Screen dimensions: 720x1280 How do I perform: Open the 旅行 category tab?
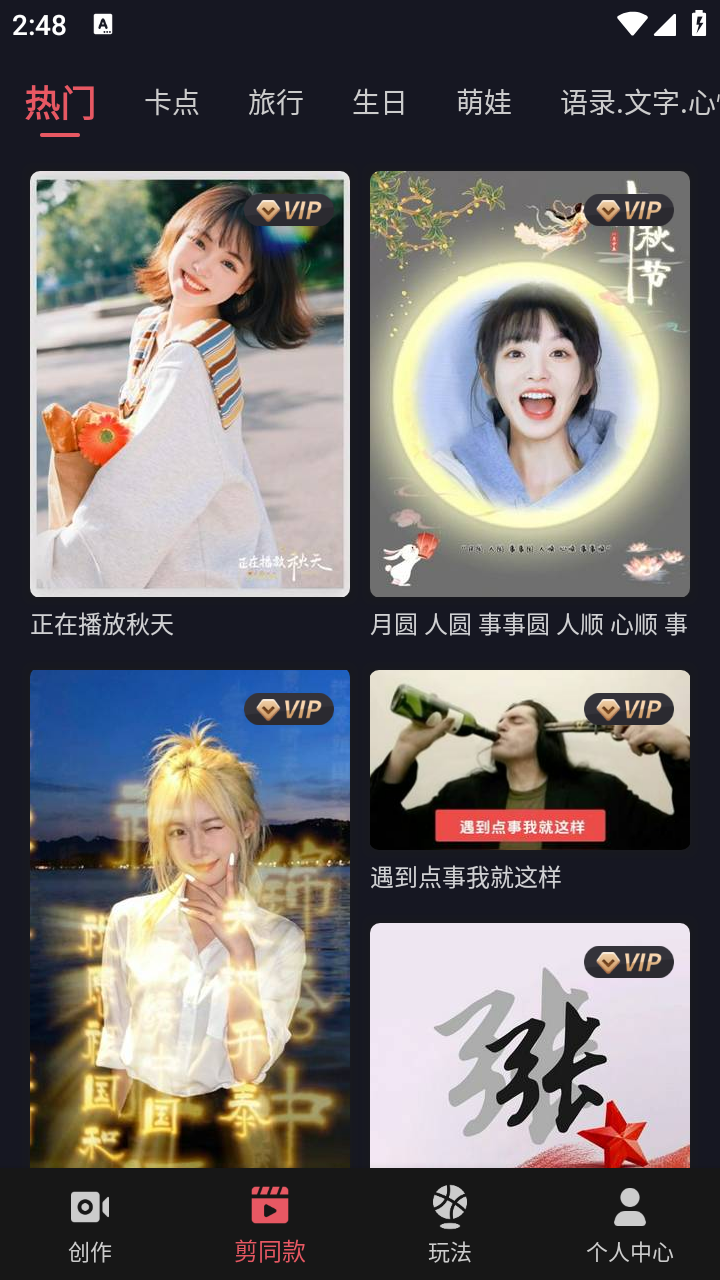(x=275, y=103)
